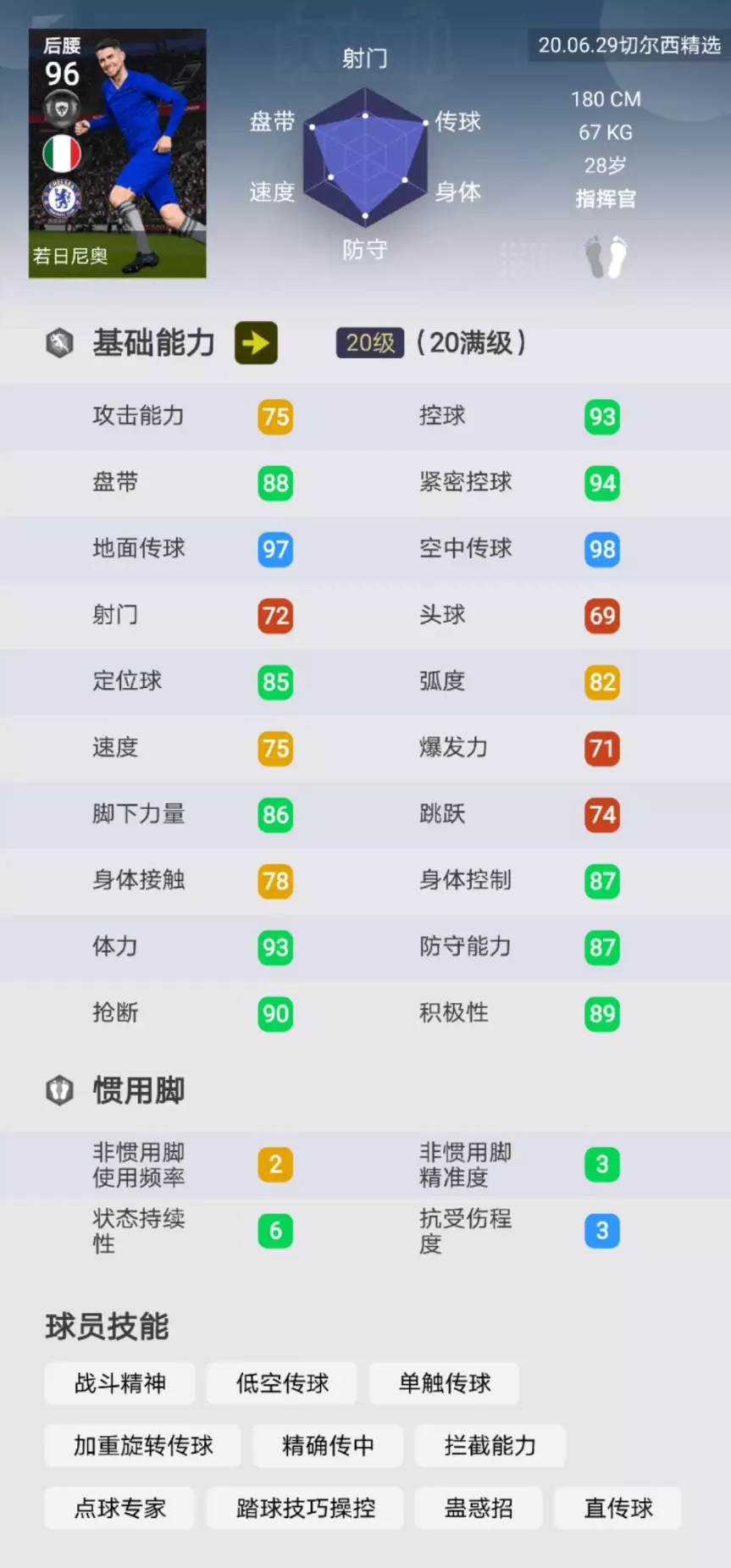The width and height of the screenshot is (731, 1568).
Task: Open the 单触传球 skill
Action: 445,1383
